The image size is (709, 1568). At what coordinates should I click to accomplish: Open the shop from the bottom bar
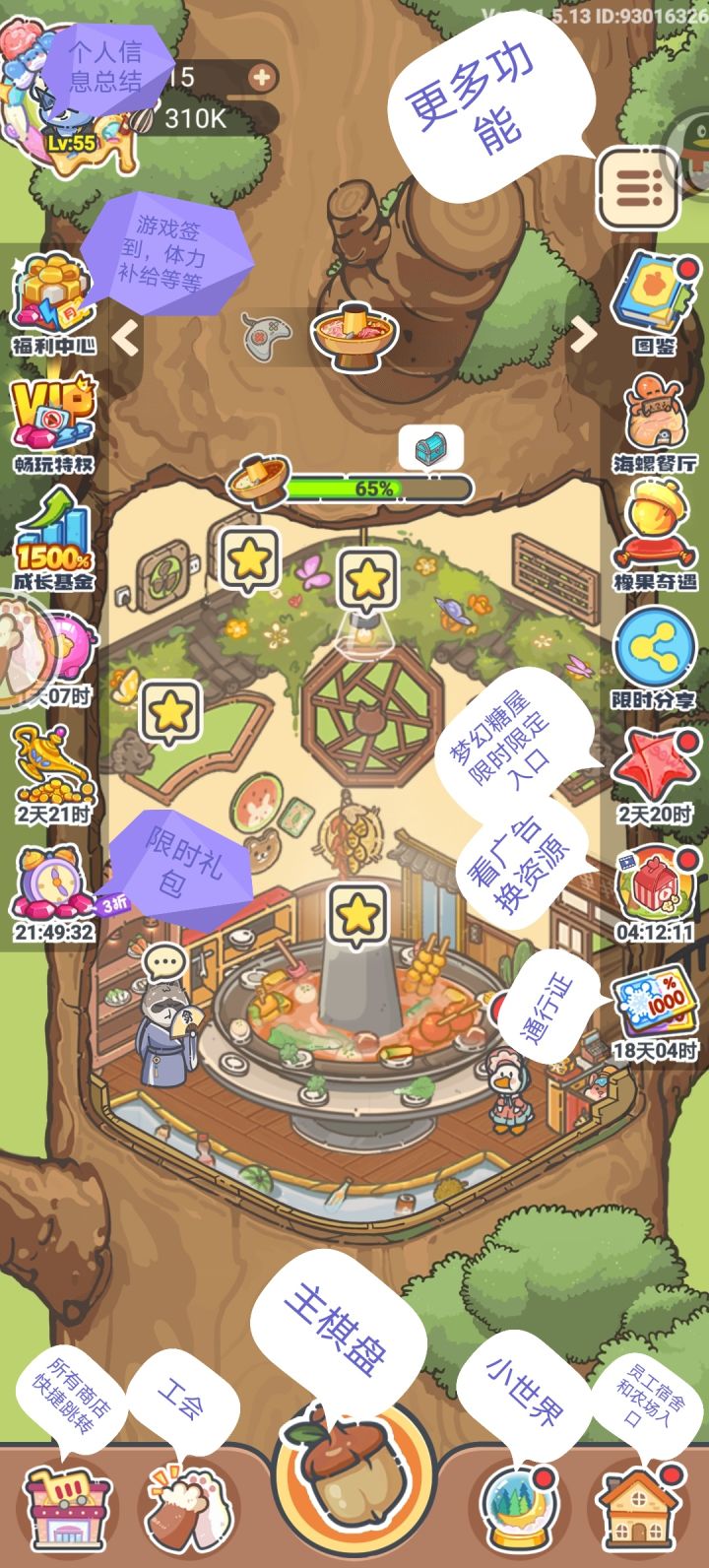point(67,1502)
